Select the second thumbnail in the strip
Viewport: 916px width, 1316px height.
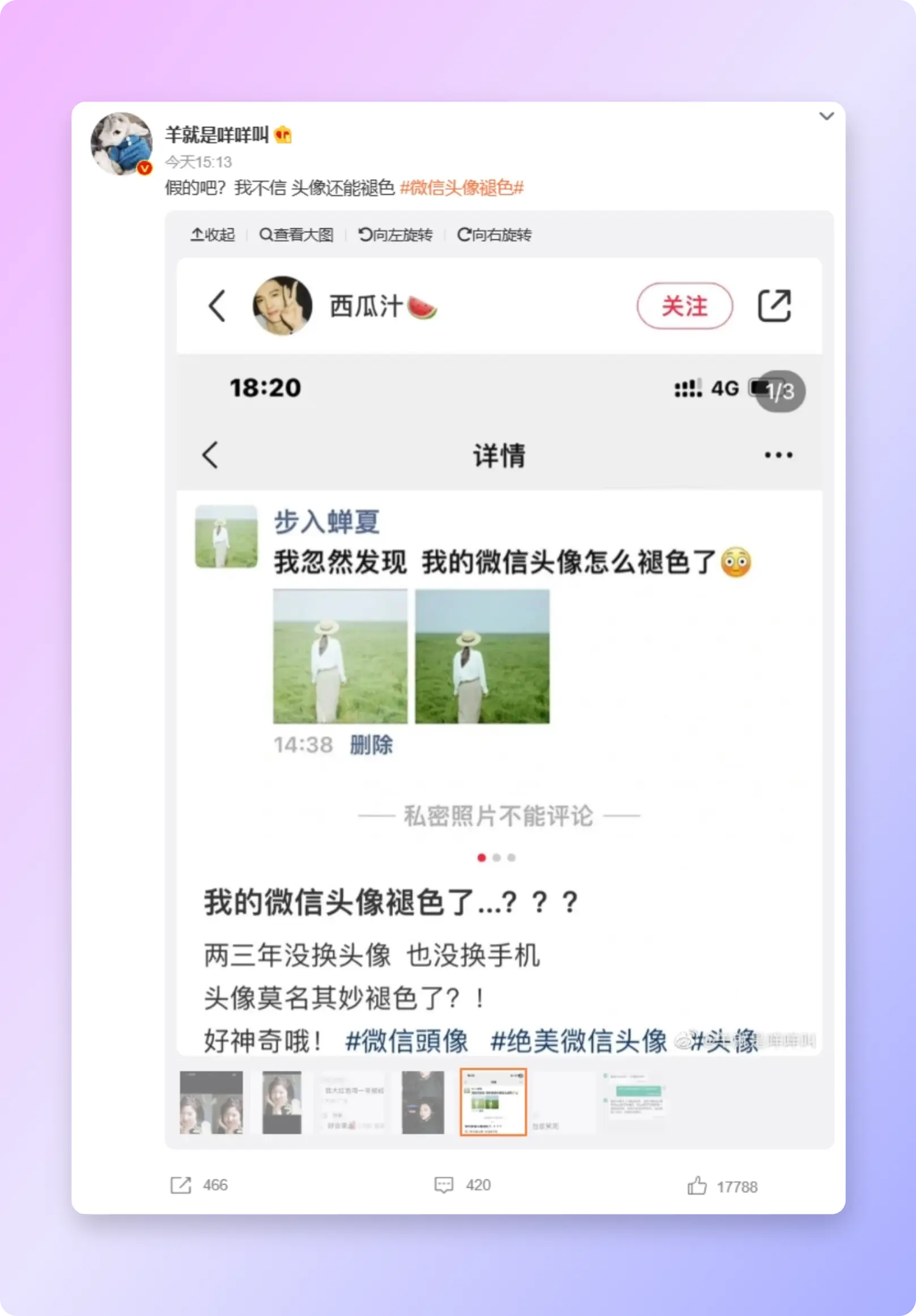(x=282, y=1102)
